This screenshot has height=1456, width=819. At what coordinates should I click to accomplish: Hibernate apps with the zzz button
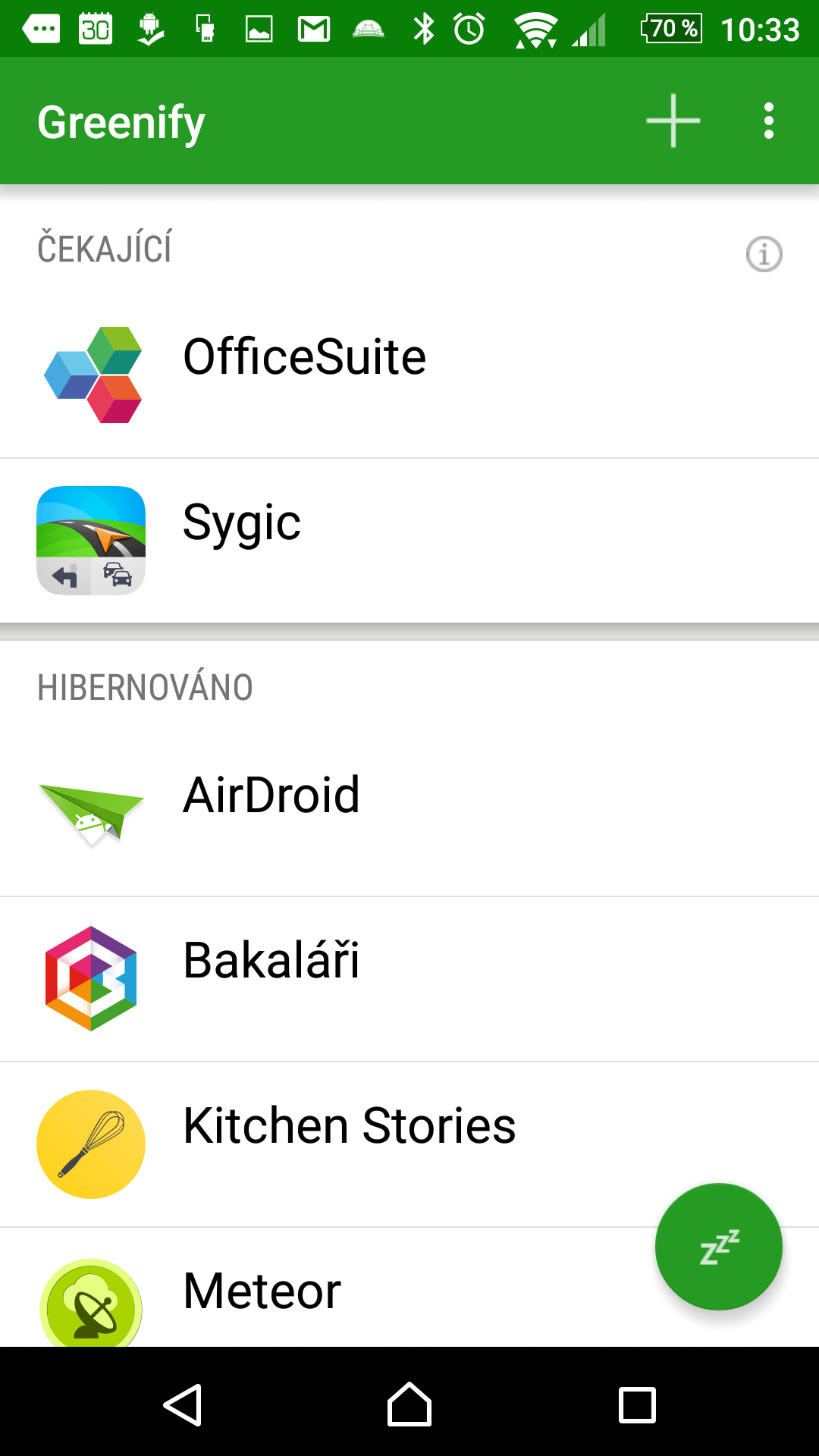718,1246
